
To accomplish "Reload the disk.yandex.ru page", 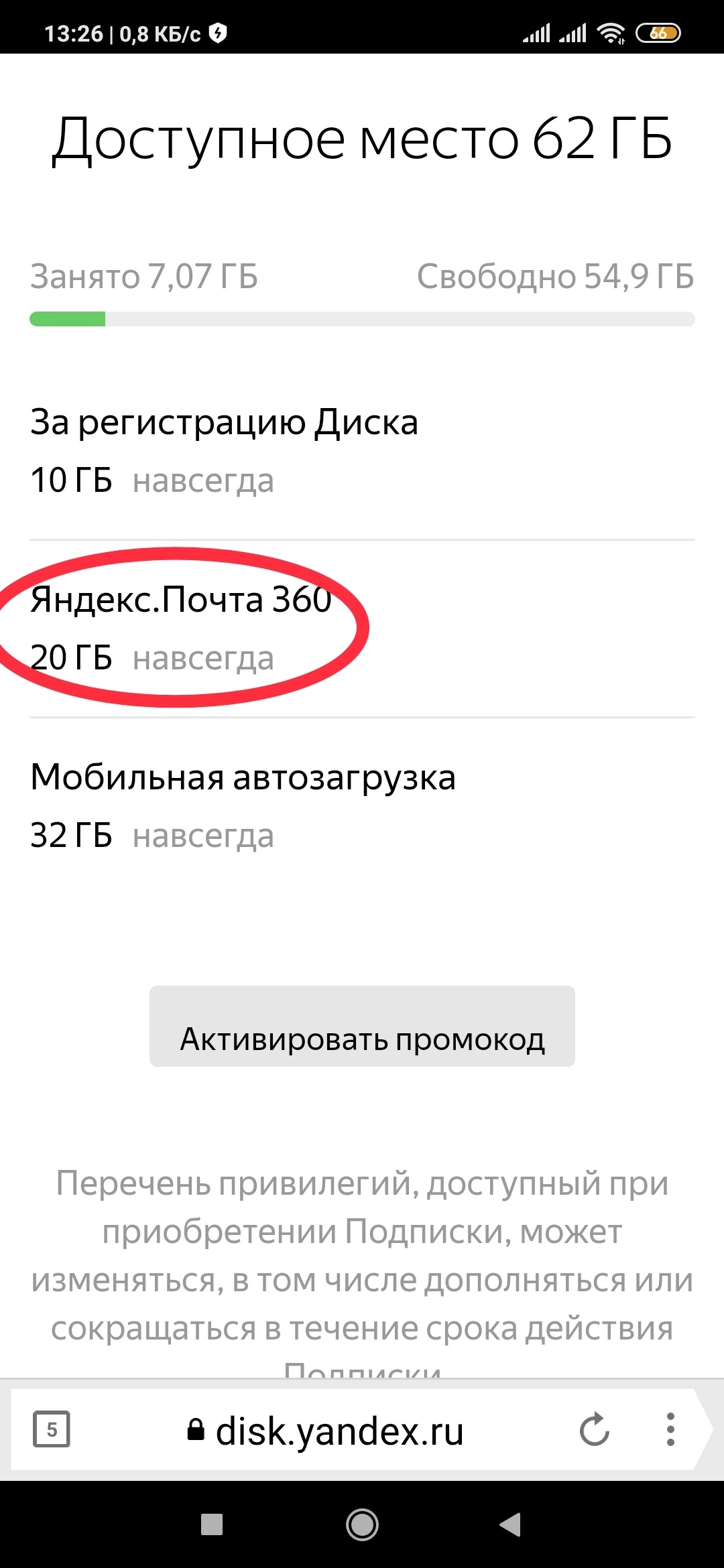I will click(x=595, y=1429).
